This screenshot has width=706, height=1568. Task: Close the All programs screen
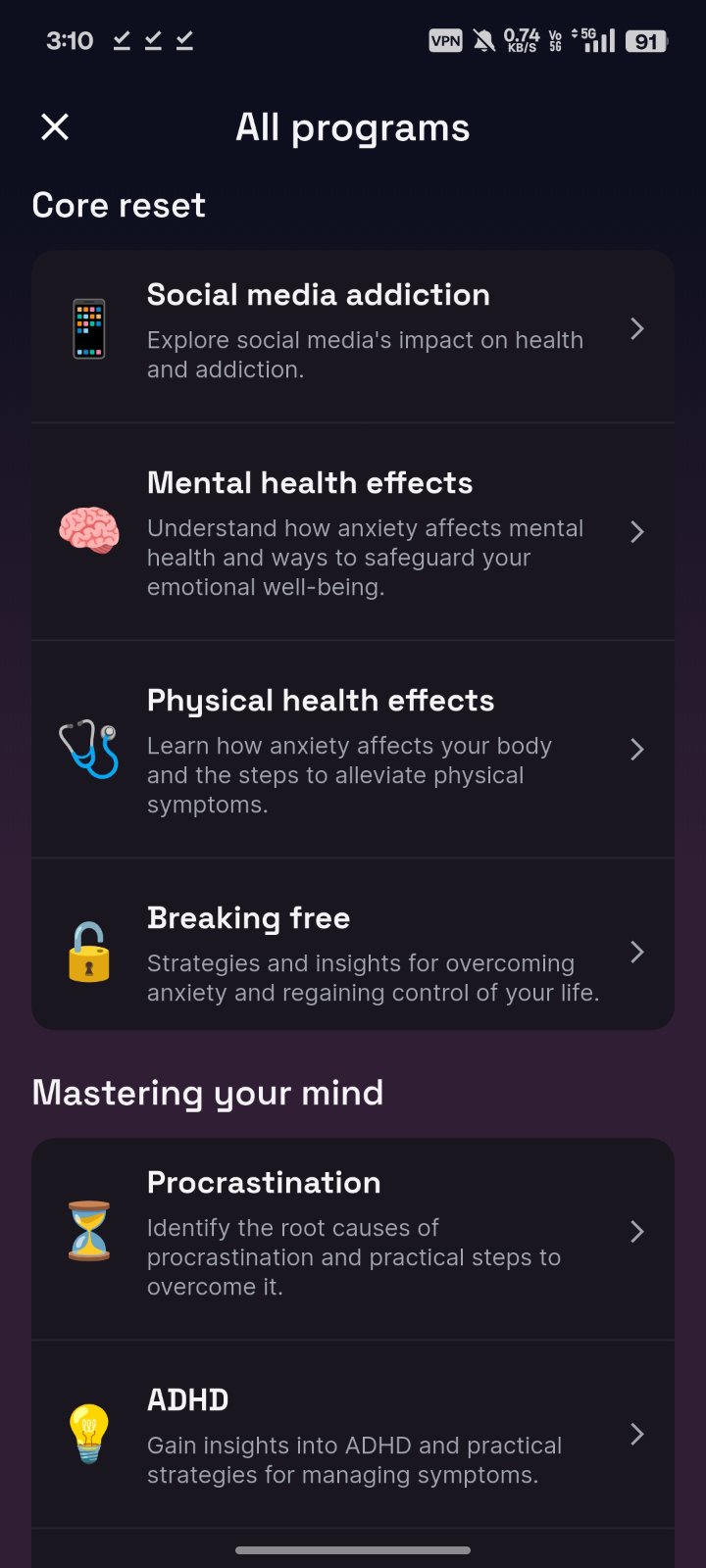[x=55, y=126]
